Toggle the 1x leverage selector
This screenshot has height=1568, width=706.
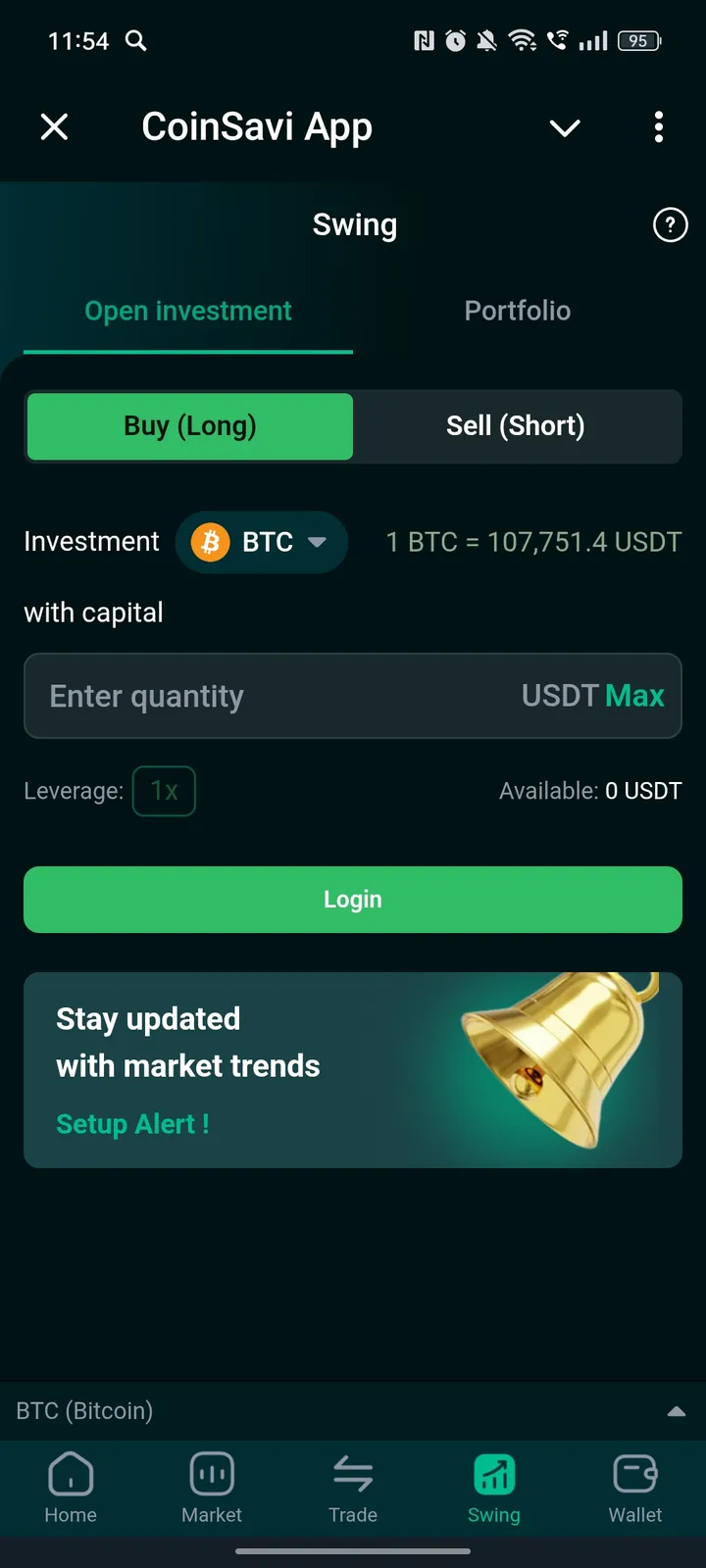pos(164,791)
